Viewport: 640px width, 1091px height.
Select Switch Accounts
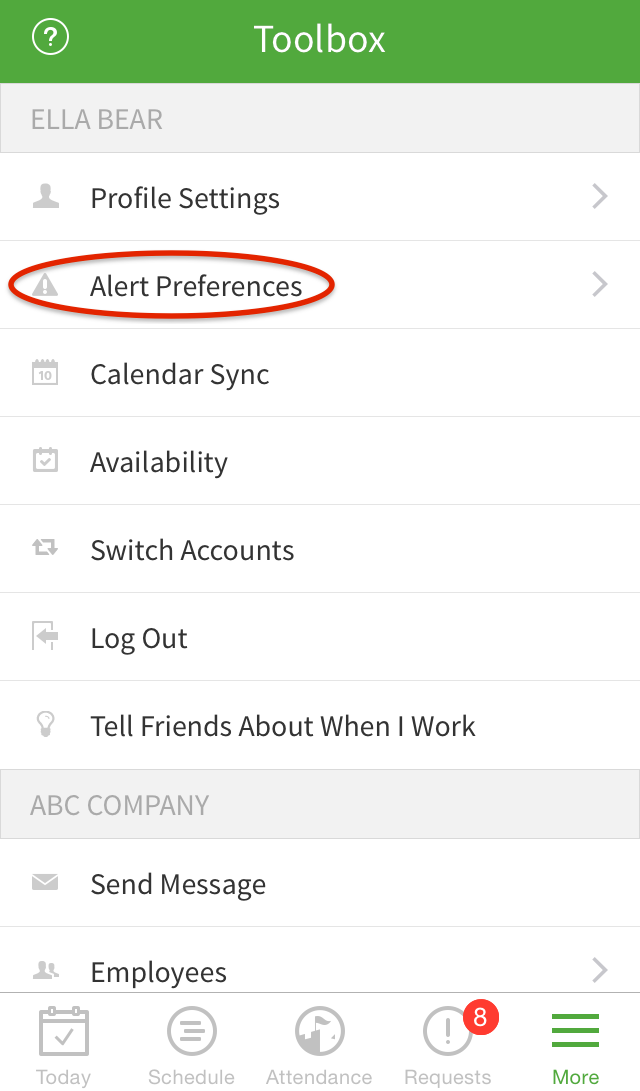(x=320, y=549)
